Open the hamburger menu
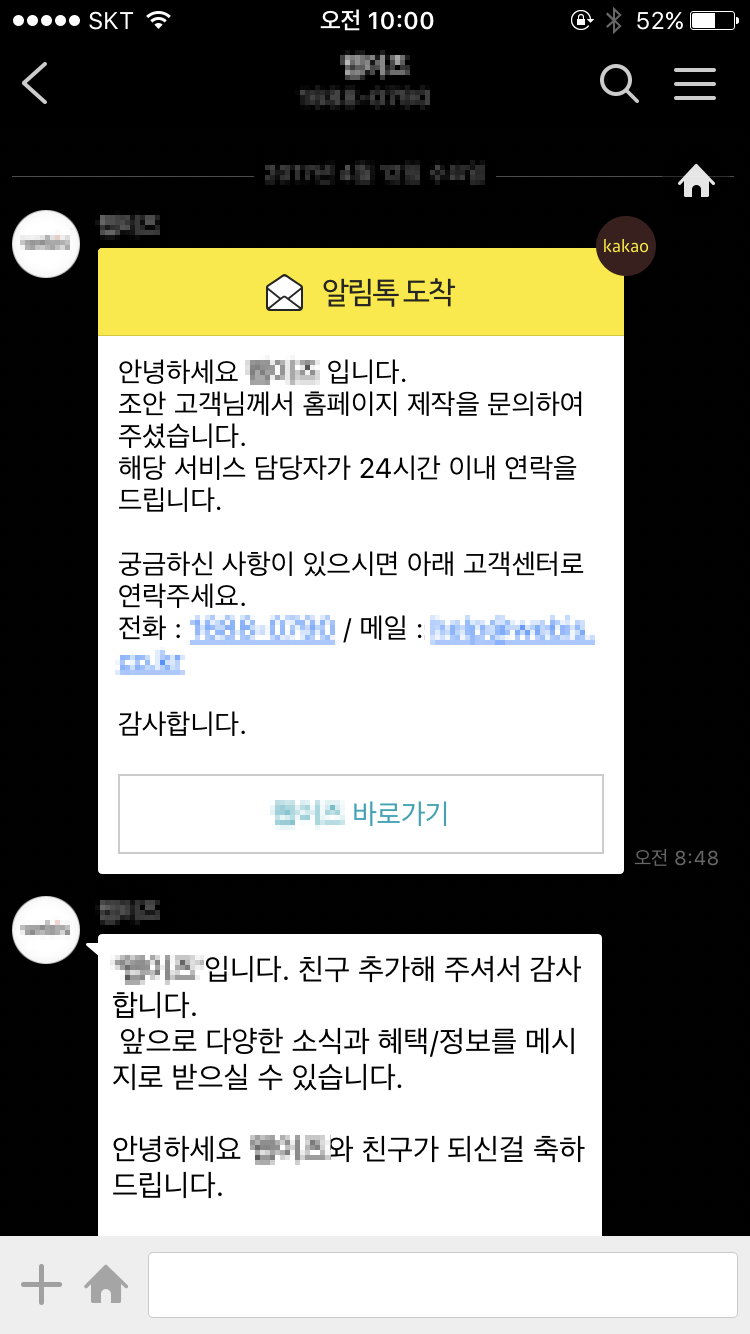The height and width of the screenshot is (1334, 750). point(695,84)
